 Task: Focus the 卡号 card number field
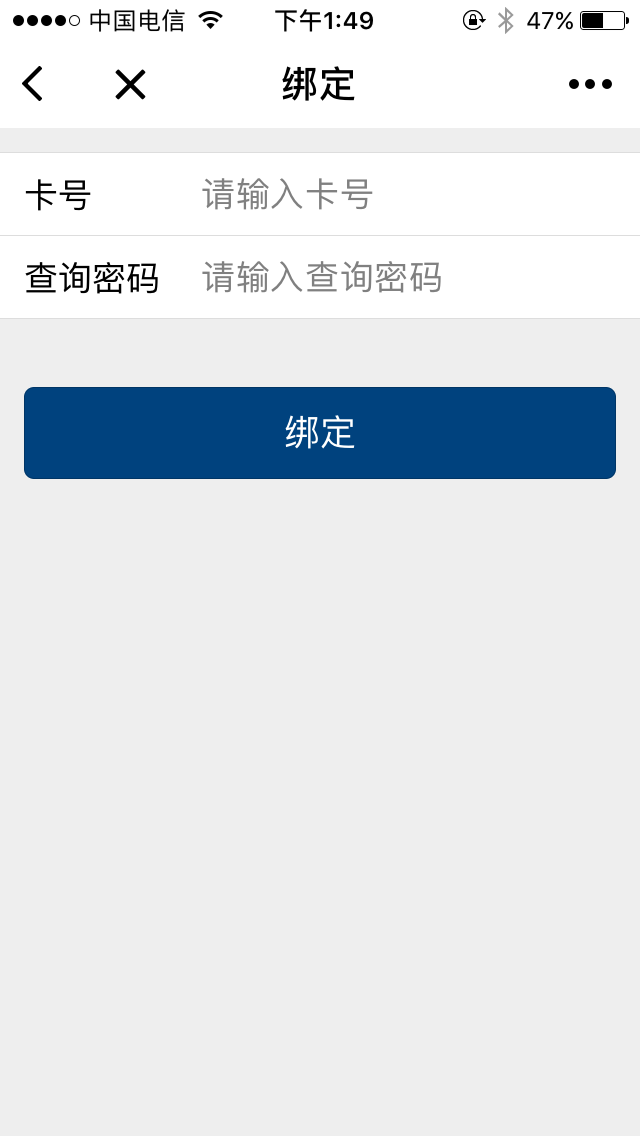point(400,194)
